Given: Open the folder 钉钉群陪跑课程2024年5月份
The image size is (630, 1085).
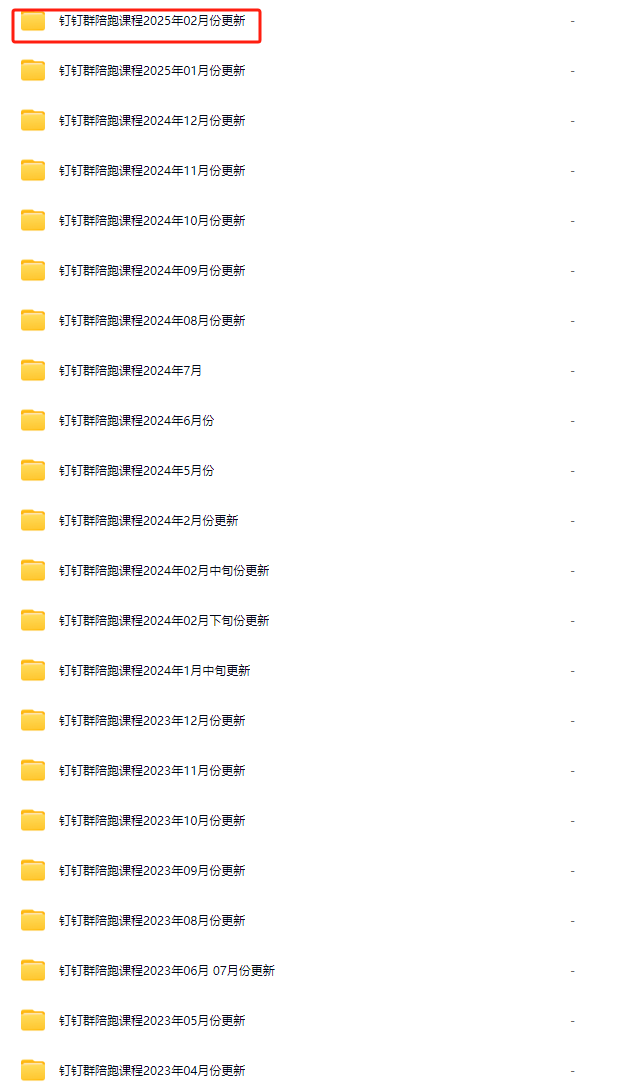Looking at the screenshot, I should (x=136, y=471).
